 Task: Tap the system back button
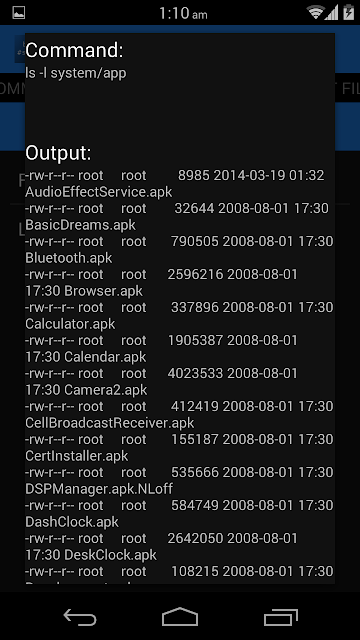coord(80,616)
